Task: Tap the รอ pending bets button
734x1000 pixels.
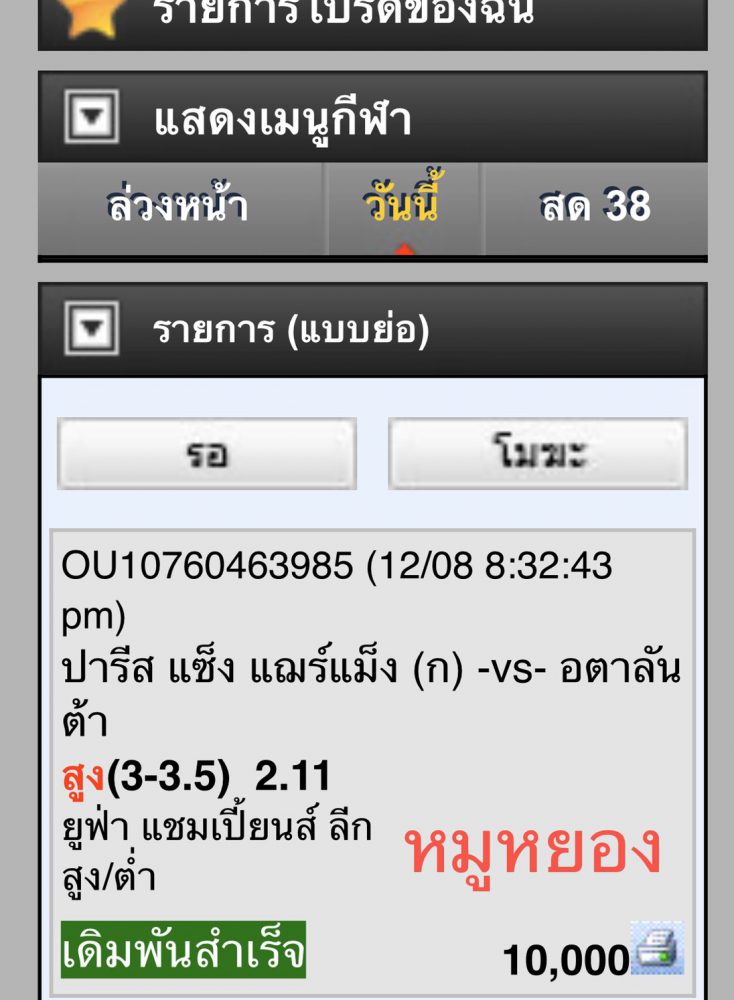Action: (x=207, y=454)
